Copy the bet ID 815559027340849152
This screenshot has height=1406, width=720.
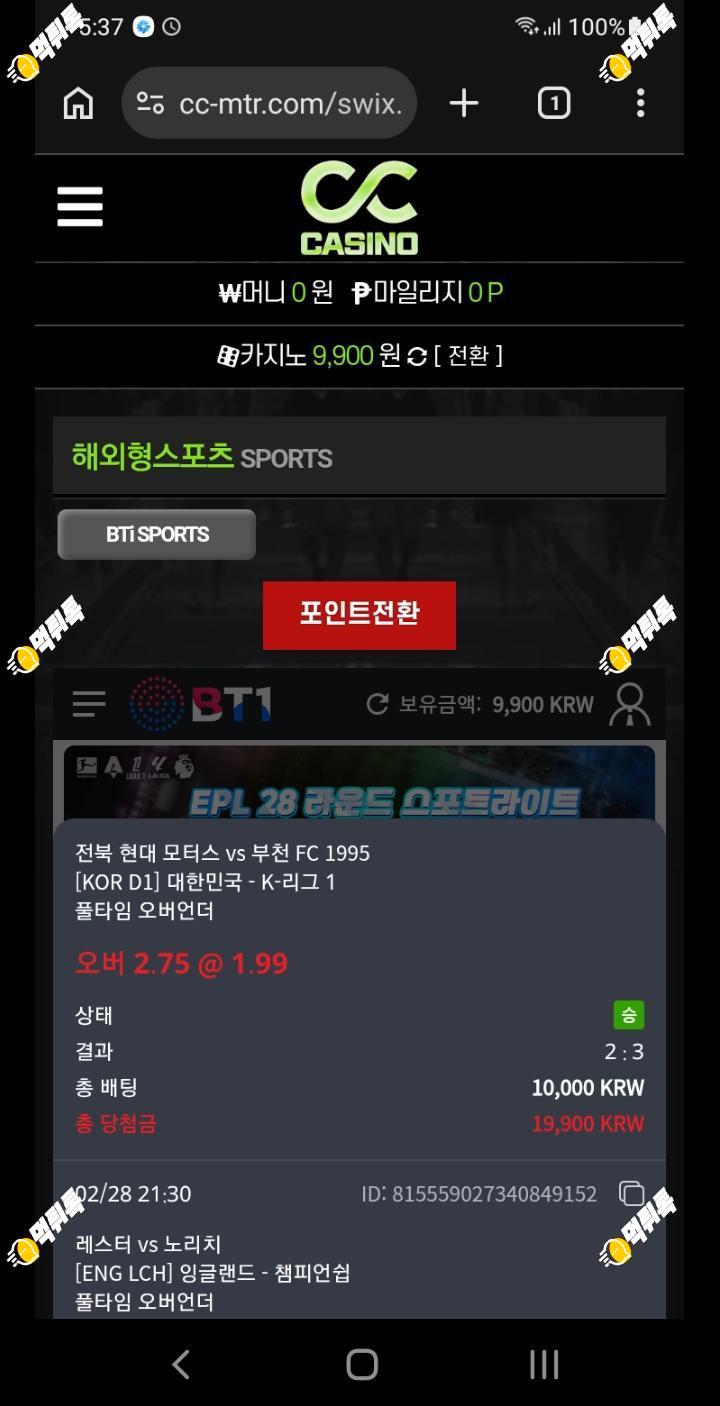(x=631, y=1193)
